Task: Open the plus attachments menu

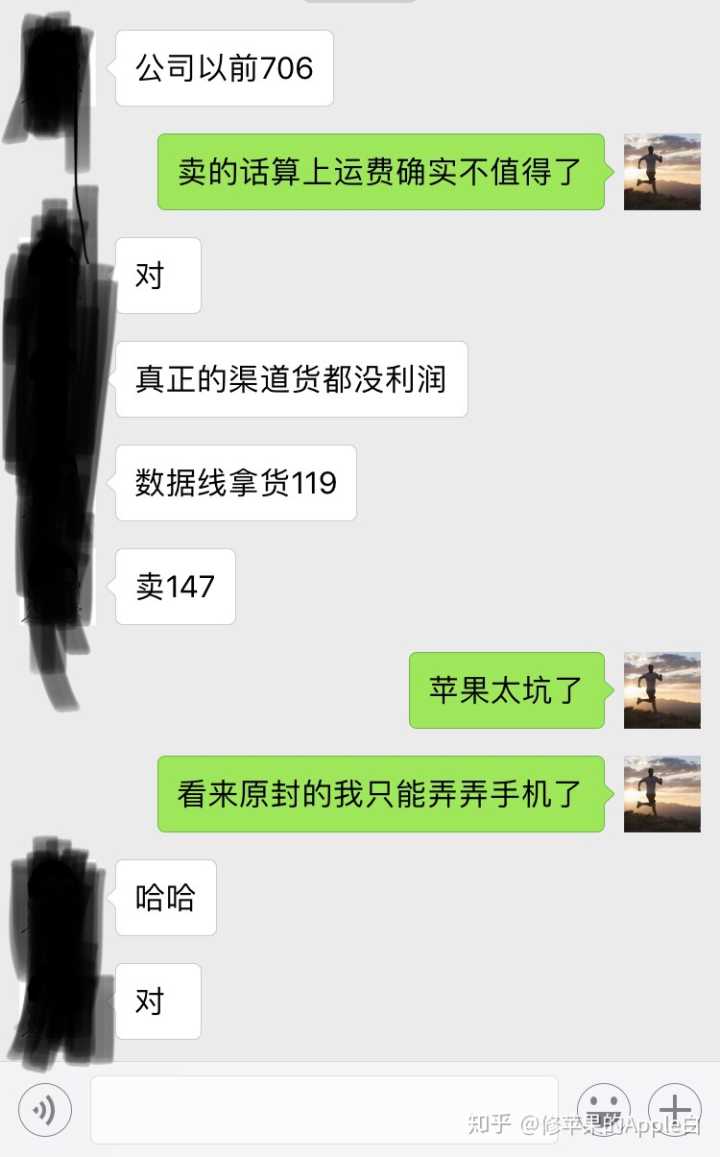Action: point(675,1108)
